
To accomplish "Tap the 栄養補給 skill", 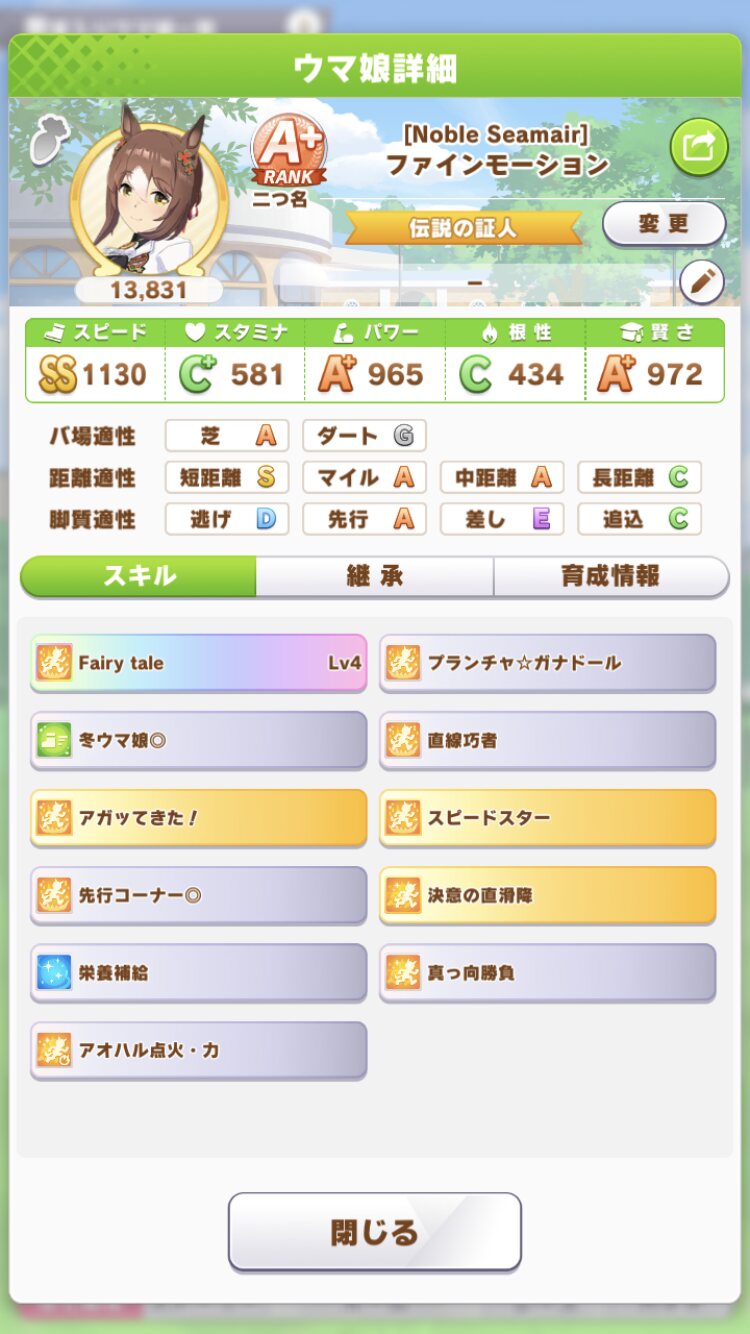I will click(199, 973).
